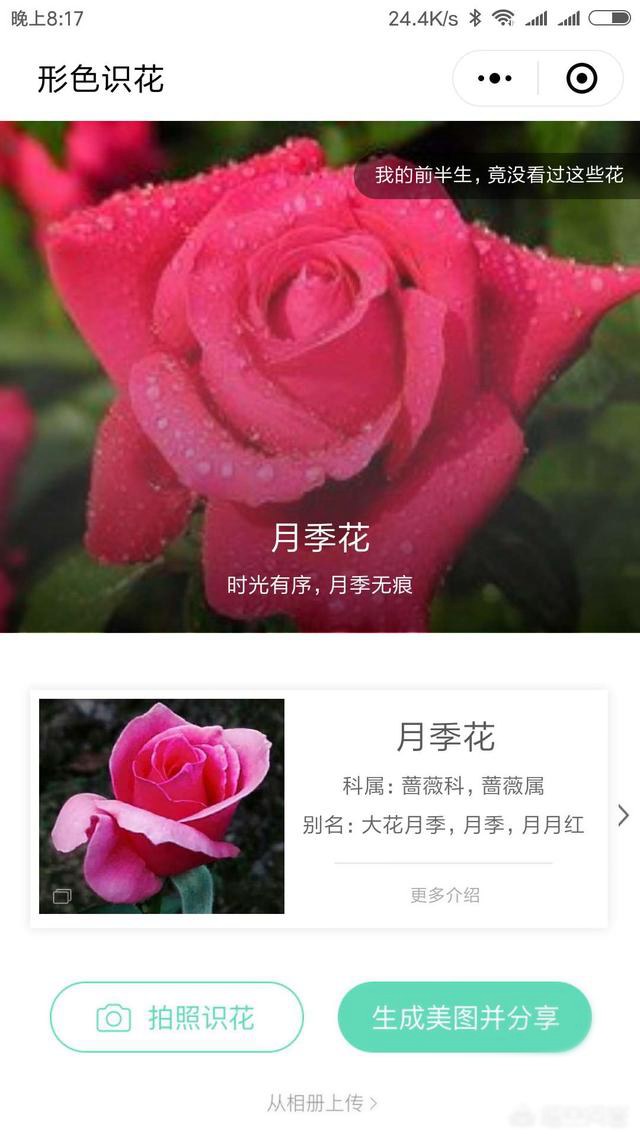Tap 更多介绍 for more details
This screenshot has width=640, height=1138.
(x=444, y=895)
